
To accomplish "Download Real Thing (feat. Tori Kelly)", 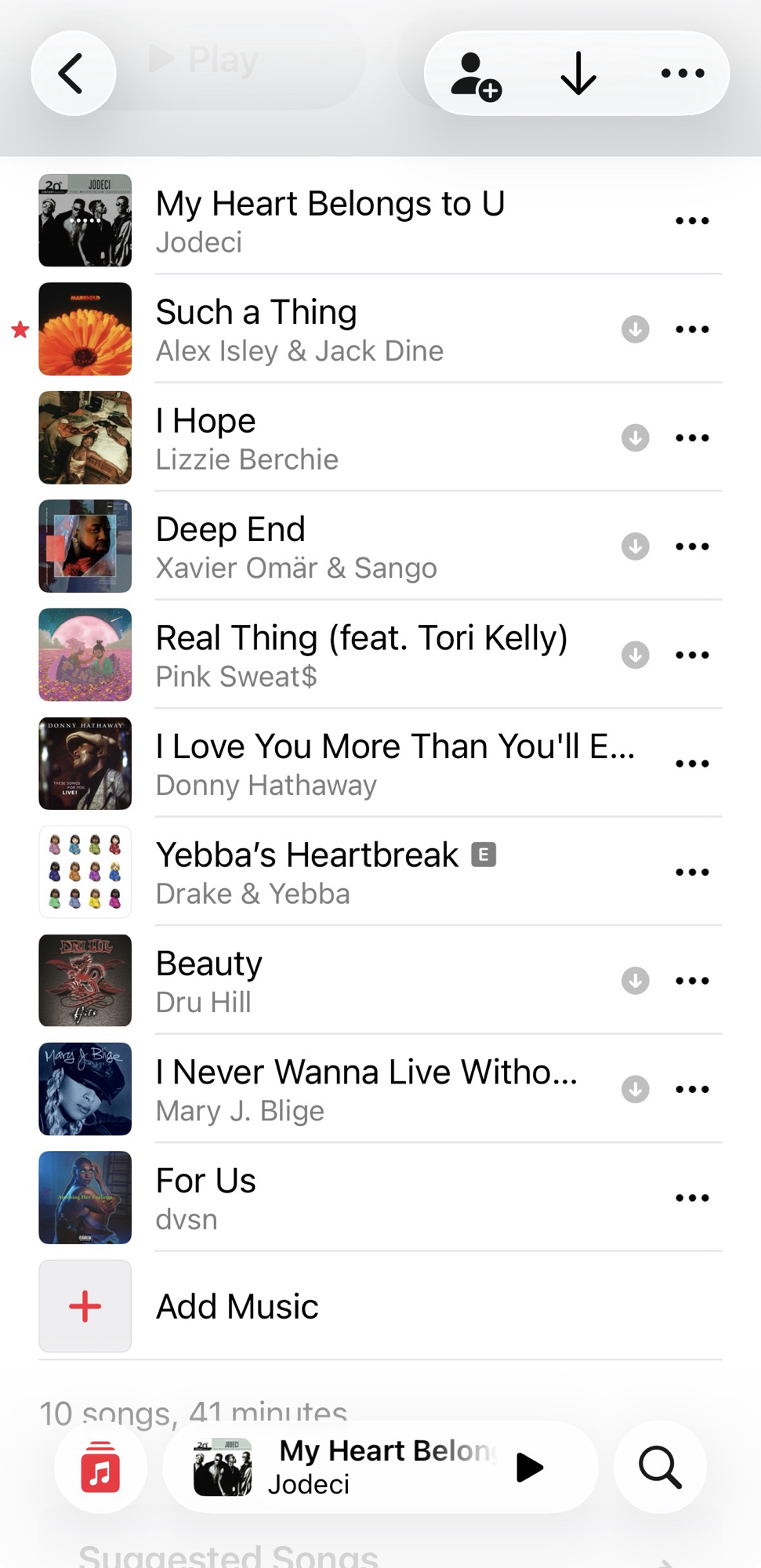I will point(635,655).
